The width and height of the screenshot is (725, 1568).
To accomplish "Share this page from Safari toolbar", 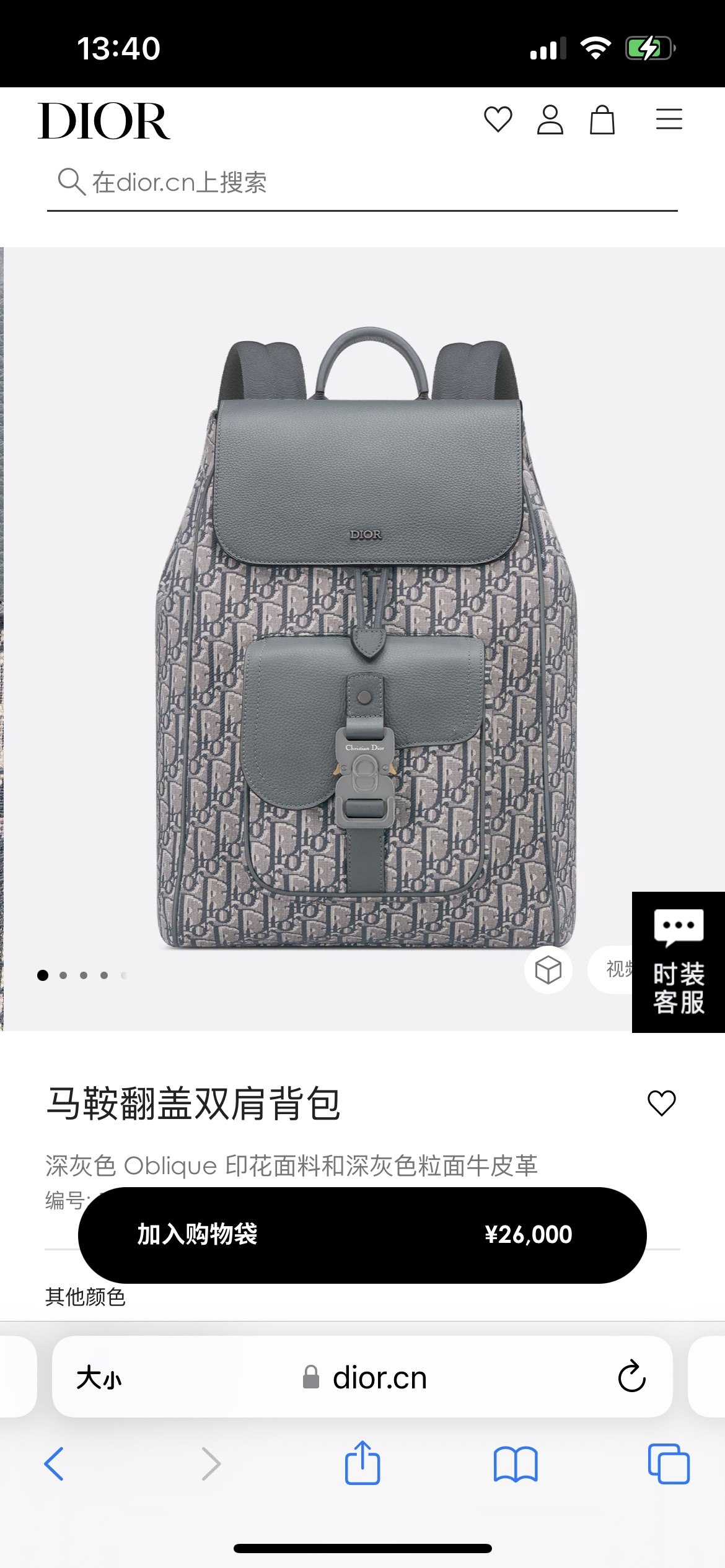I will [362, 1463].
